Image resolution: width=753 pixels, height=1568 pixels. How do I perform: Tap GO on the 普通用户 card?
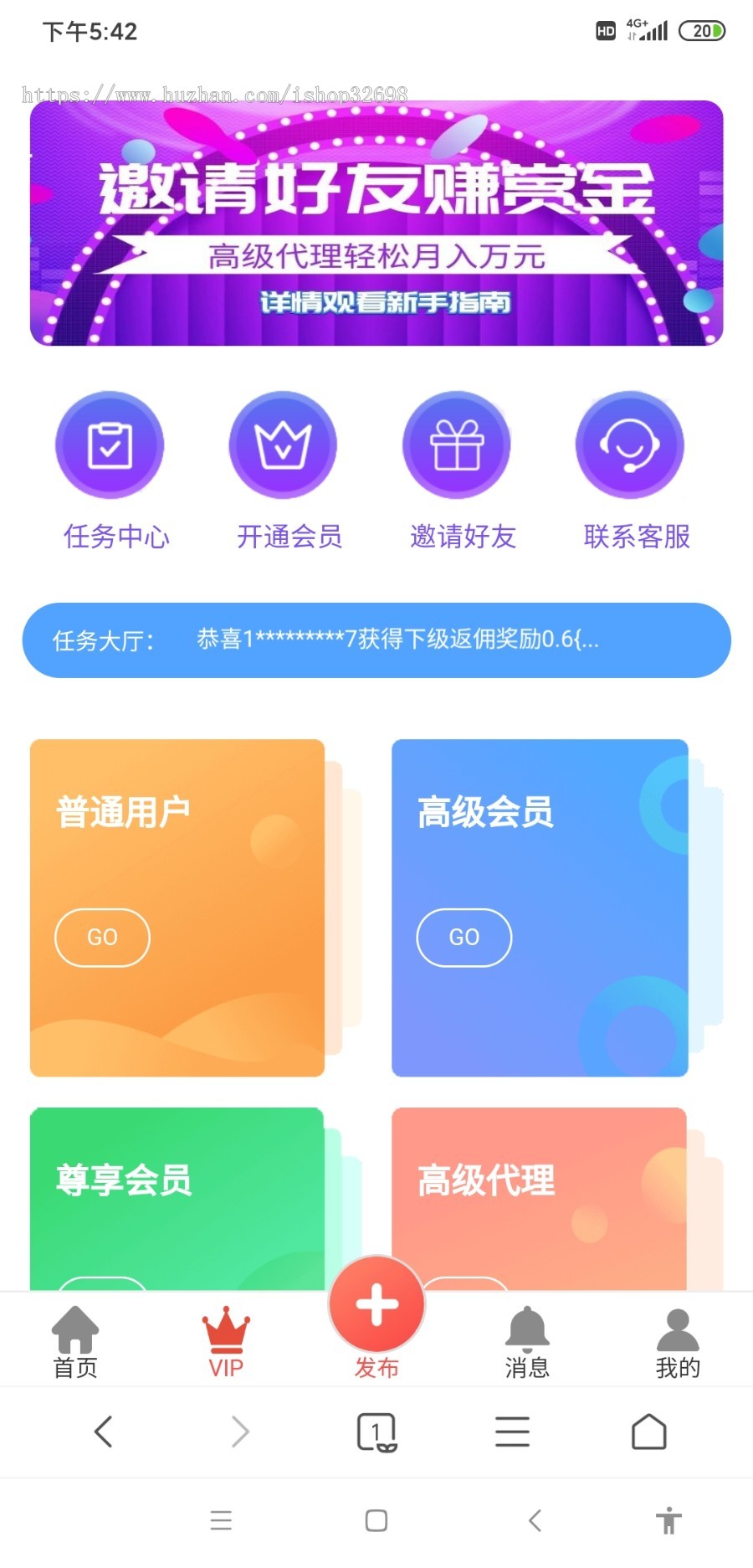[102, 937]
